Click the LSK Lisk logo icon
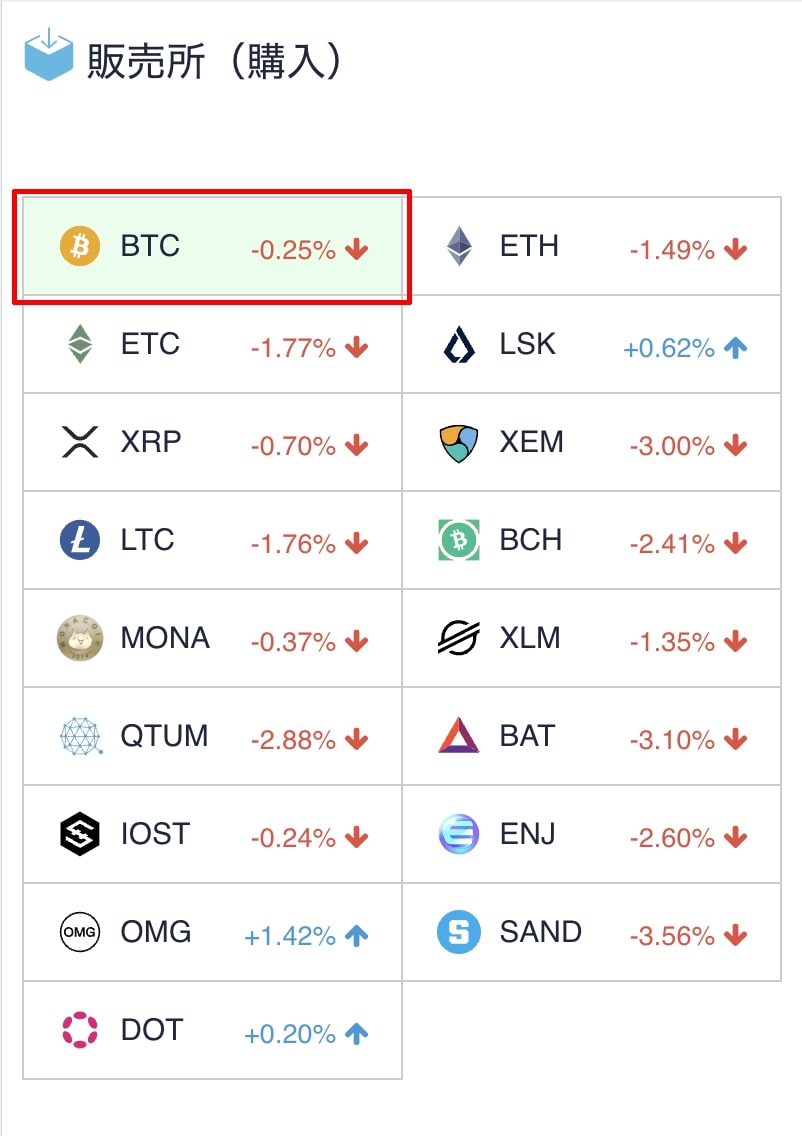Viewport: 802px width, 1136px height. (458, 344)
